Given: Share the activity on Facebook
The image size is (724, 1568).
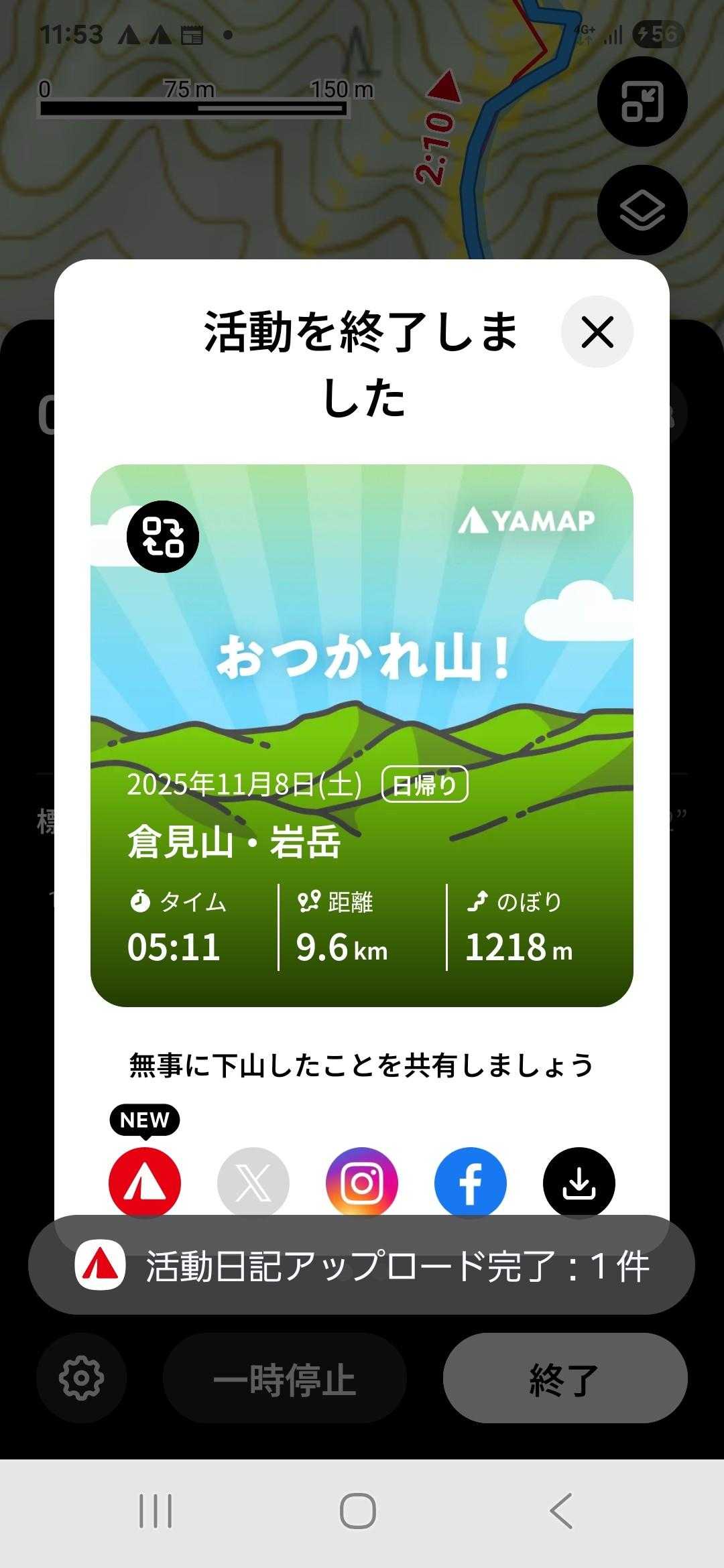Looking at the screenshot, I should click(471, 1183).
